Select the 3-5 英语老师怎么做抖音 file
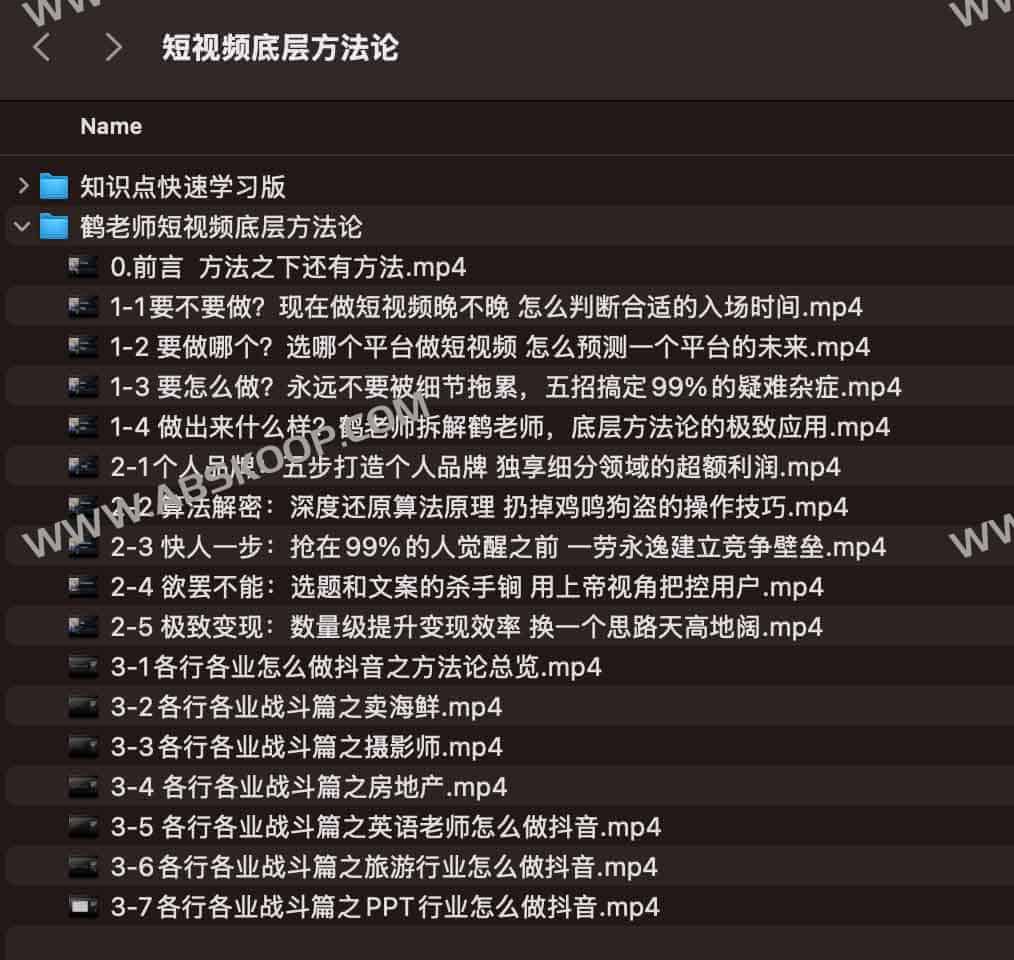The height and width of the screenshot is (960, 1014). [385, 827]
